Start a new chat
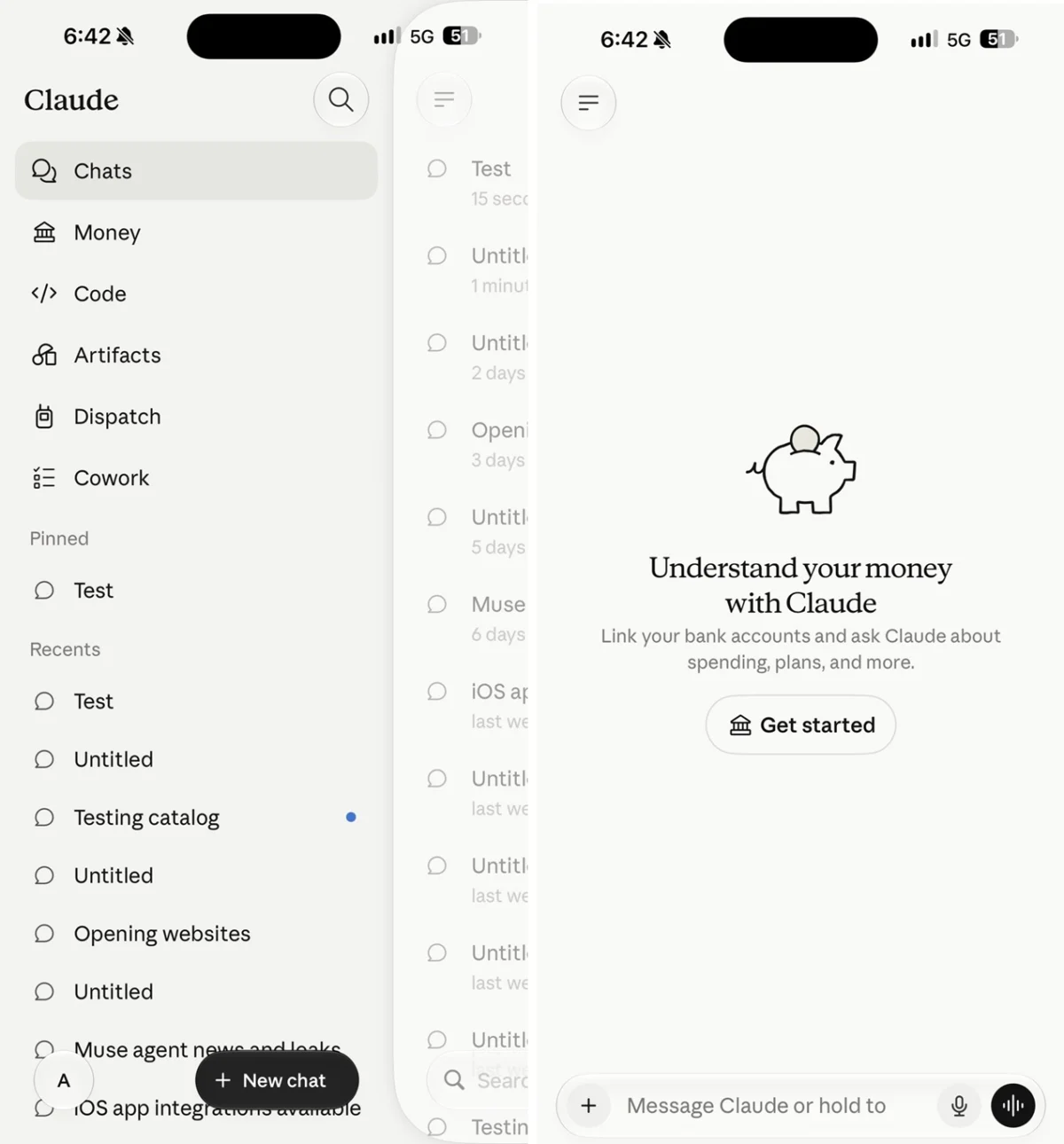1064x1144 pixels. coord(277,1080)
